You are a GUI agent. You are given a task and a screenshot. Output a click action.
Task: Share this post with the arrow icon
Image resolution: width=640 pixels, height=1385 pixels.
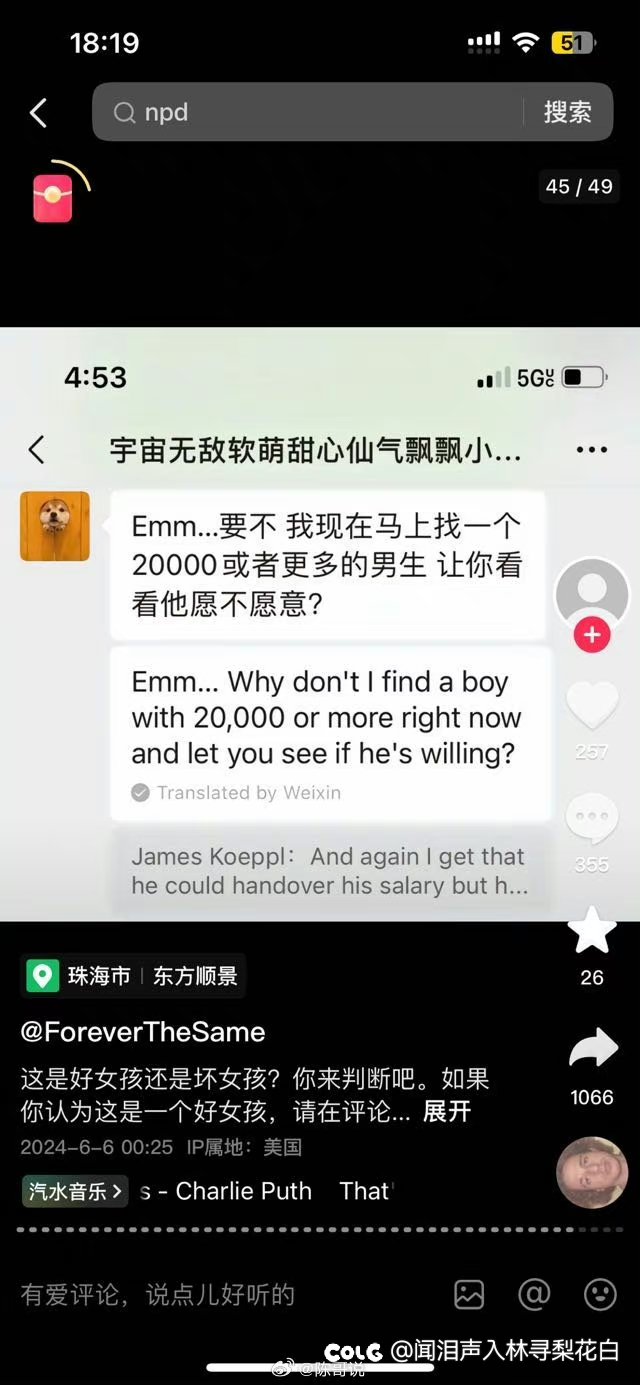click(x=592, y=1050)
